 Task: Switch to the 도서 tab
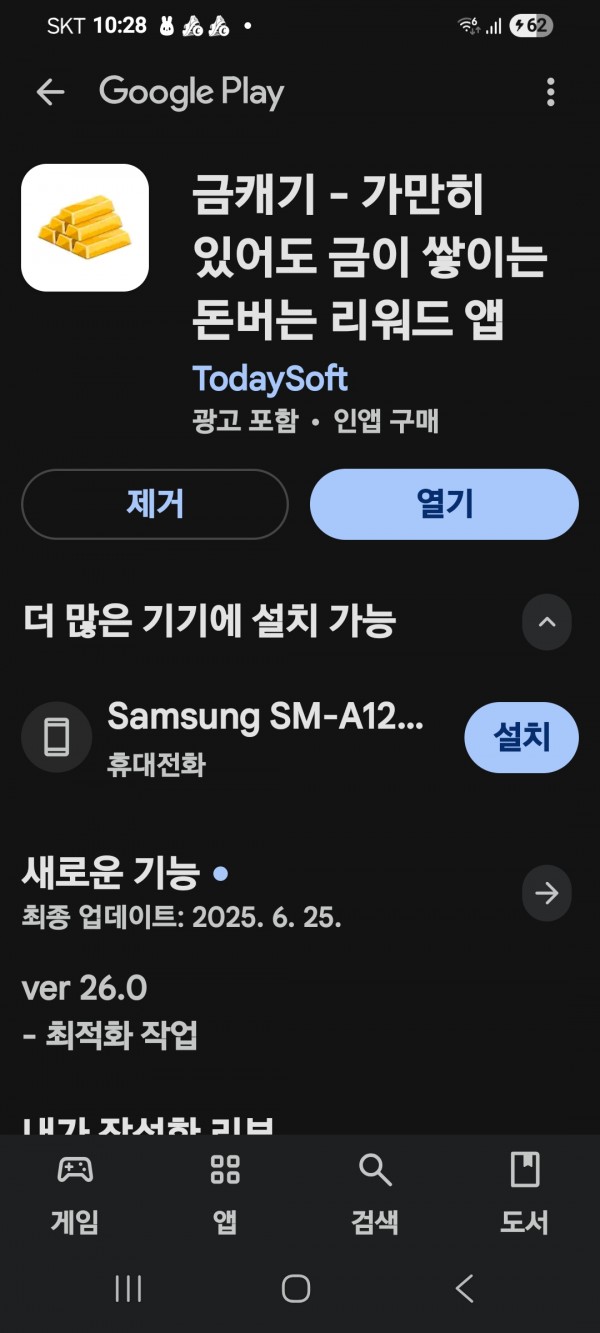coord(525,1193)
